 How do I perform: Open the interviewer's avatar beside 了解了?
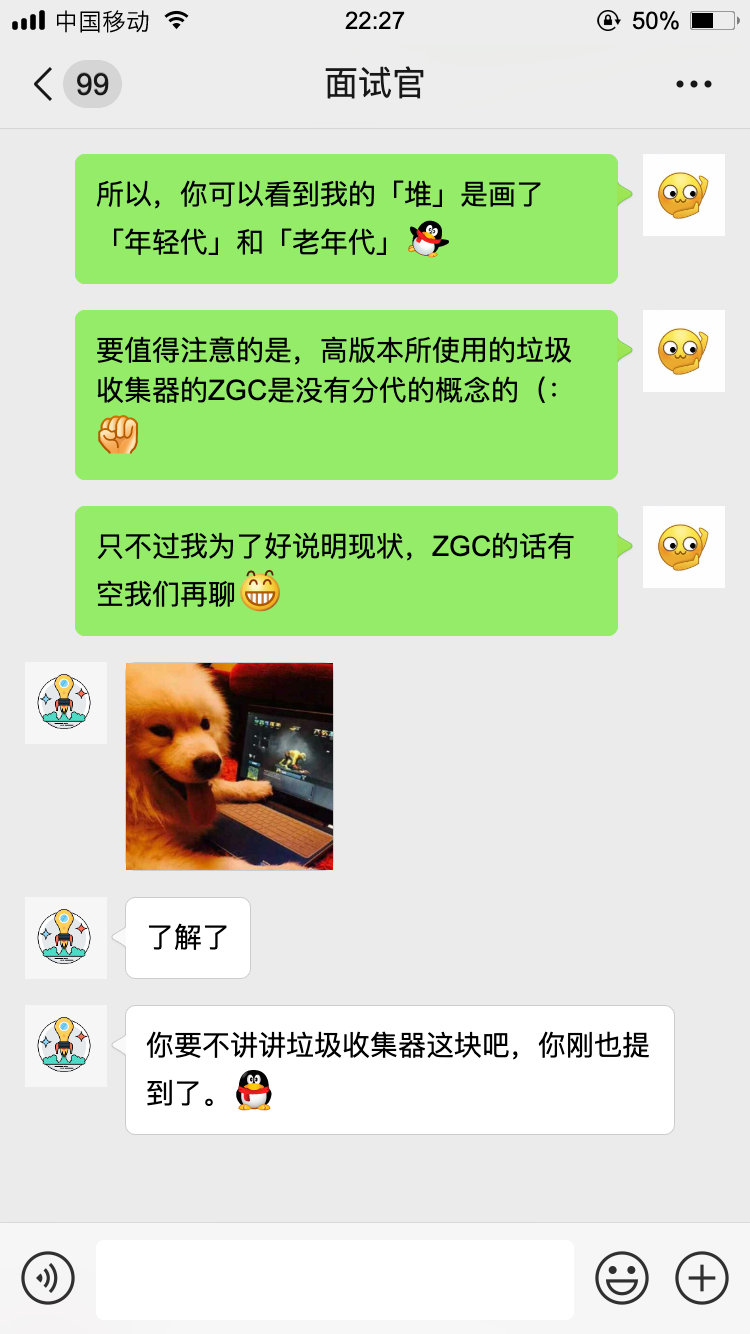click(65, 937)
